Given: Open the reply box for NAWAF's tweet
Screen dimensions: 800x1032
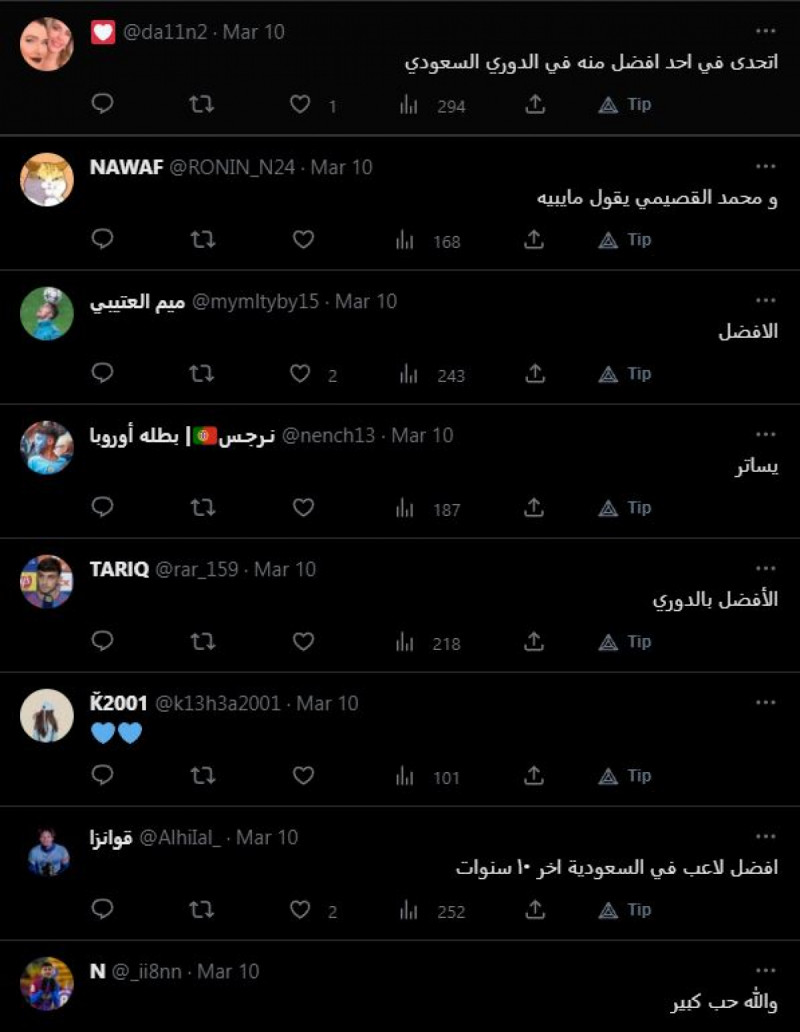Looking at the screenshot, I should [x=102, y=239].
